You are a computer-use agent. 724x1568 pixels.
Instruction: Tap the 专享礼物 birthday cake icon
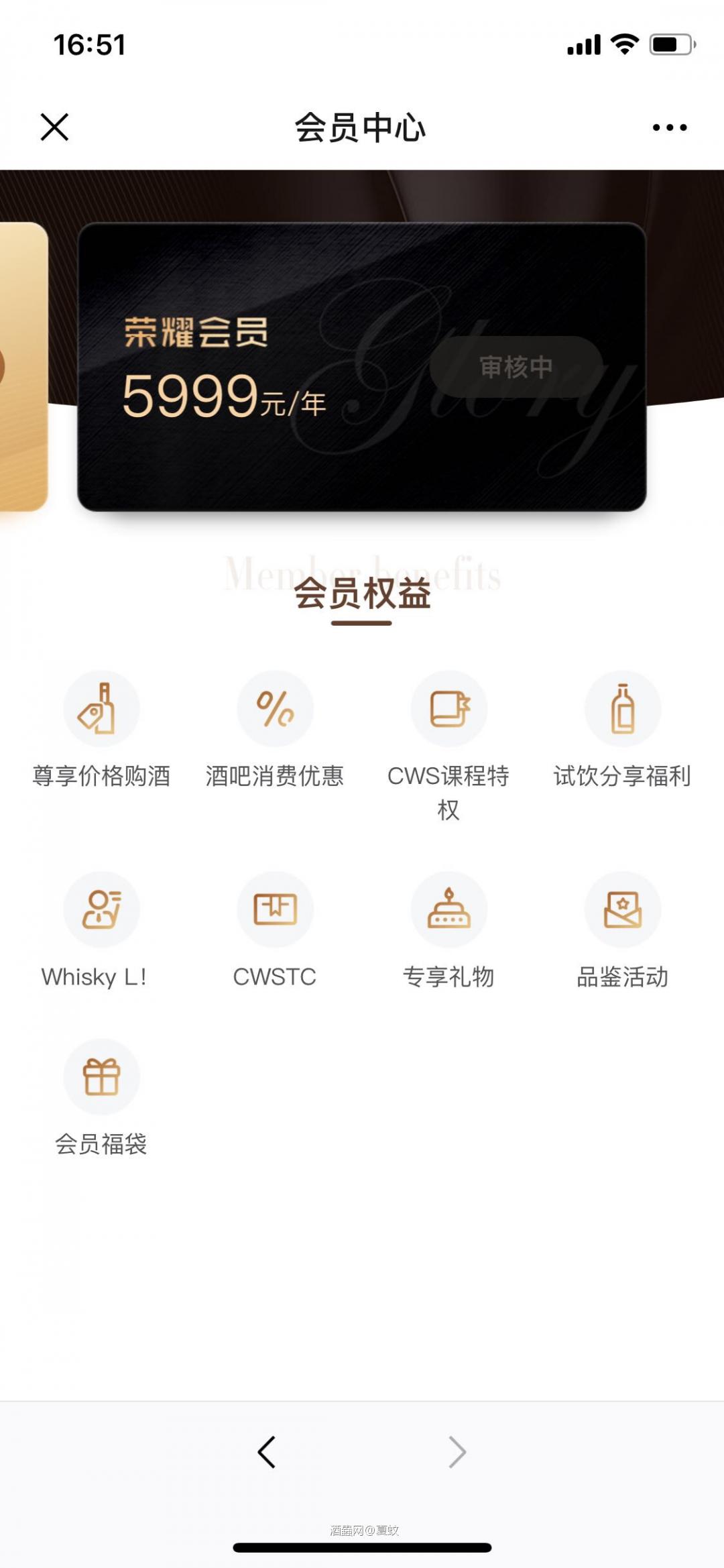[x=449, y=909]
